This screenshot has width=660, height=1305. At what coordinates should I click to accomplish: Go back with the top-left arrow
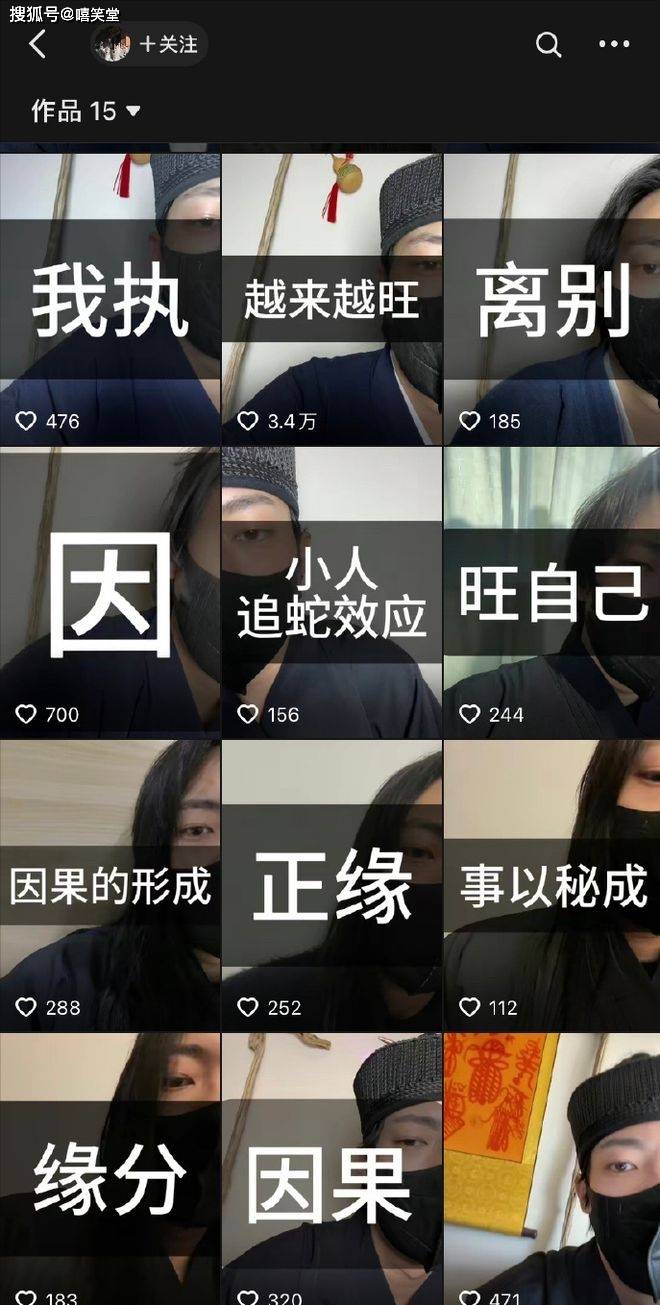click(x=38, y=45)
